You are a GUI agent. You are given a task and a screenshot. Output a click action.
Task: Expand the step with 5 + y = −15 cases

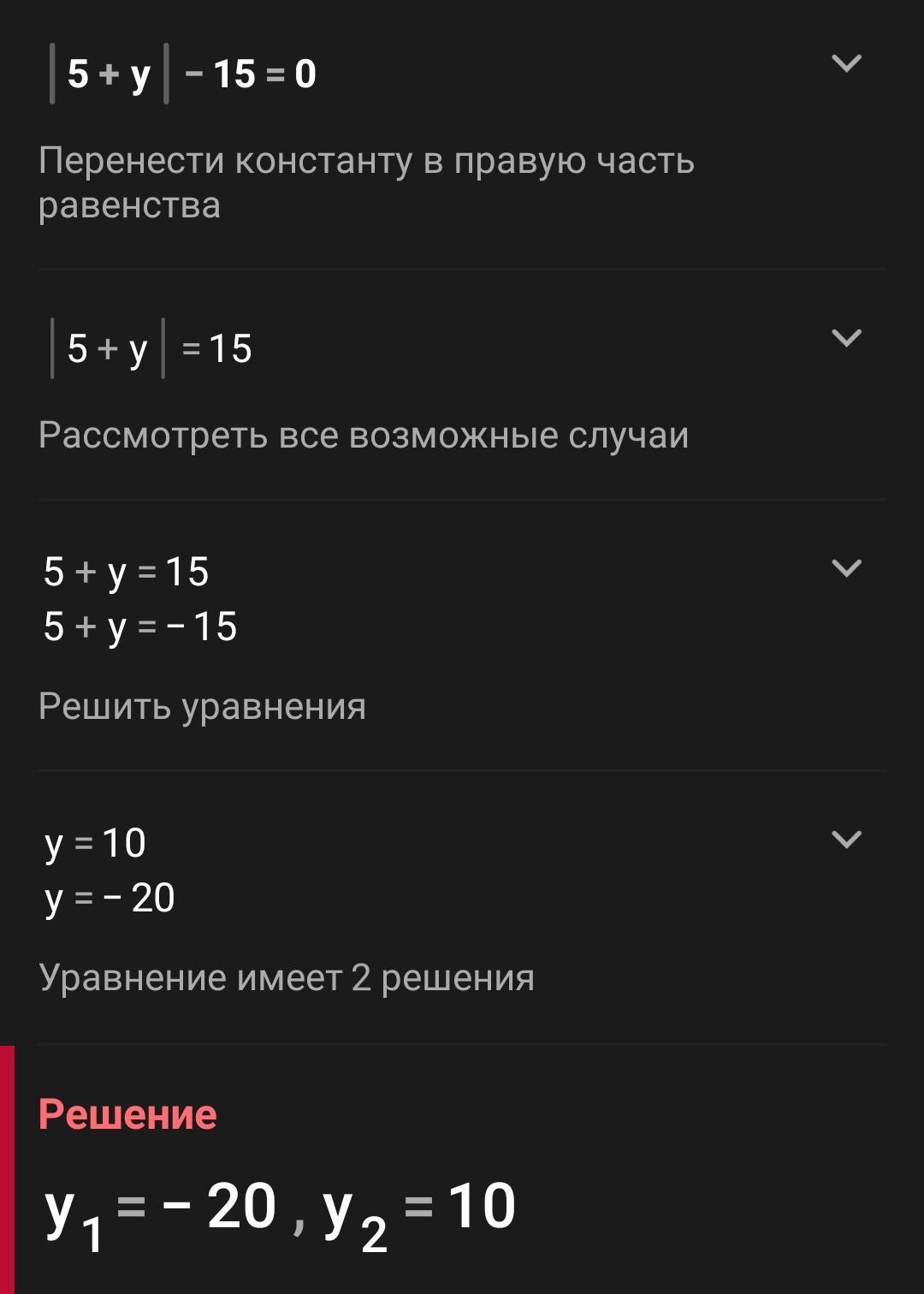(x=846, y=568)
